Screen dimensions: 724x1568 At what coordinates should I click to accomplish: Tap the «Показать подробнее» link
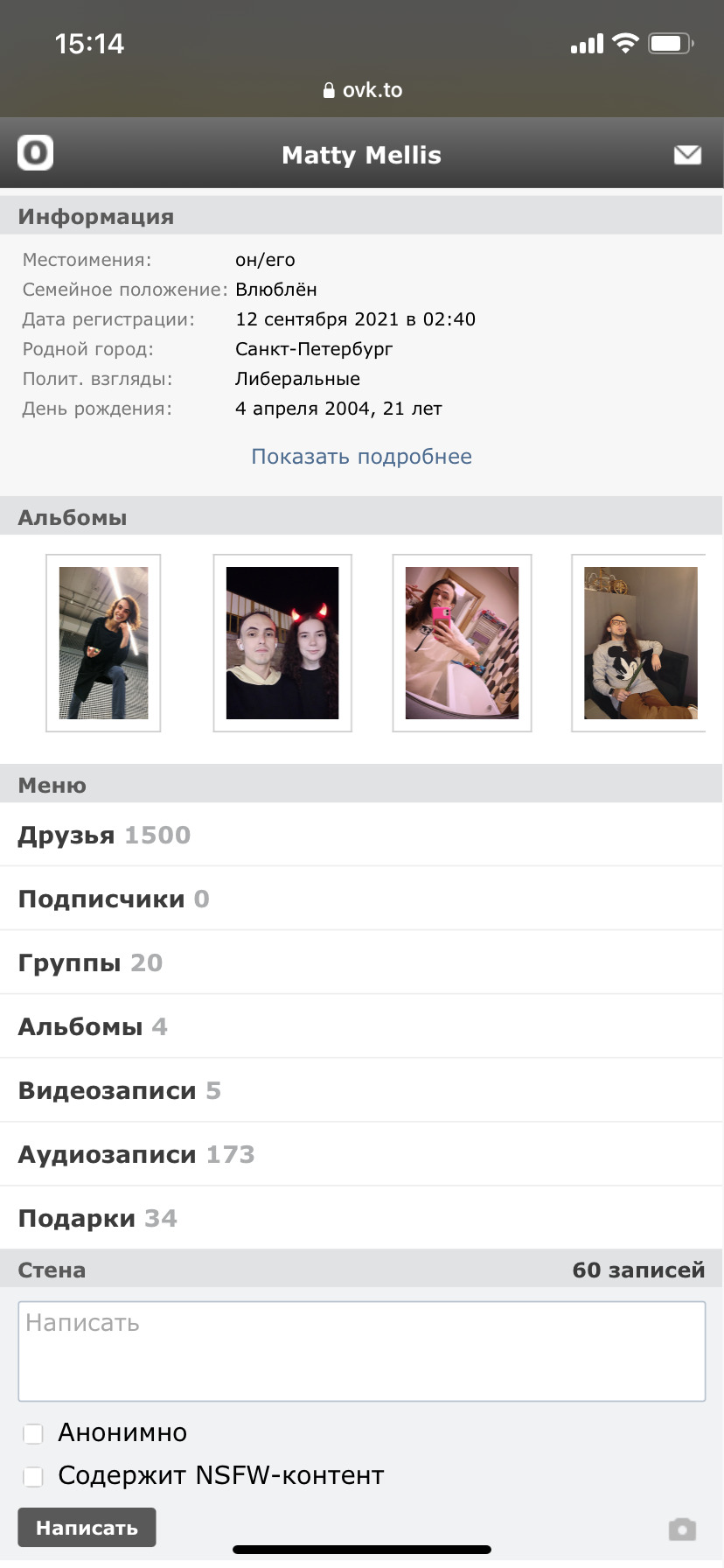pyautogui.click(x=361, y=457)
